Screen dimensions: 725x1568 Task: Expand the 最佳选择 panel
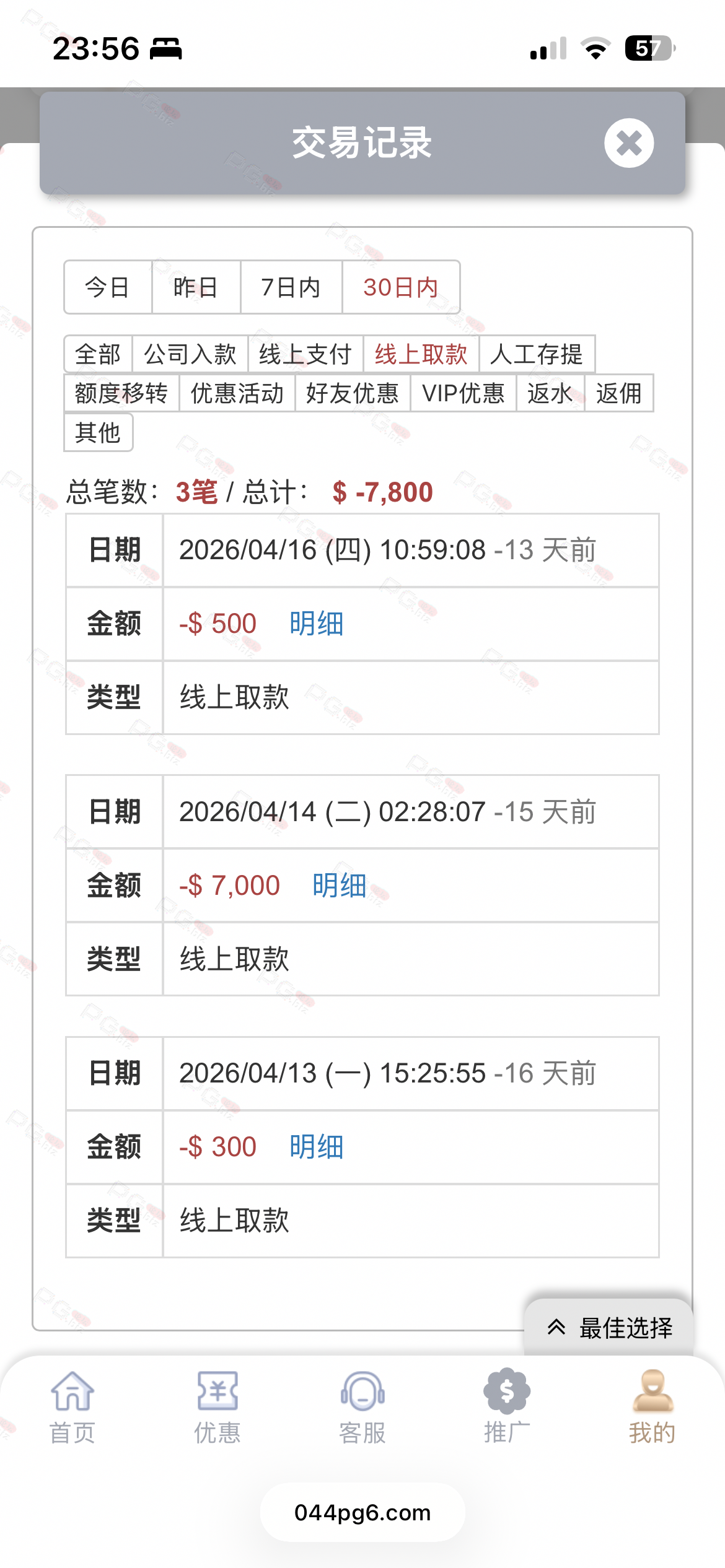tap(610, 1328)
